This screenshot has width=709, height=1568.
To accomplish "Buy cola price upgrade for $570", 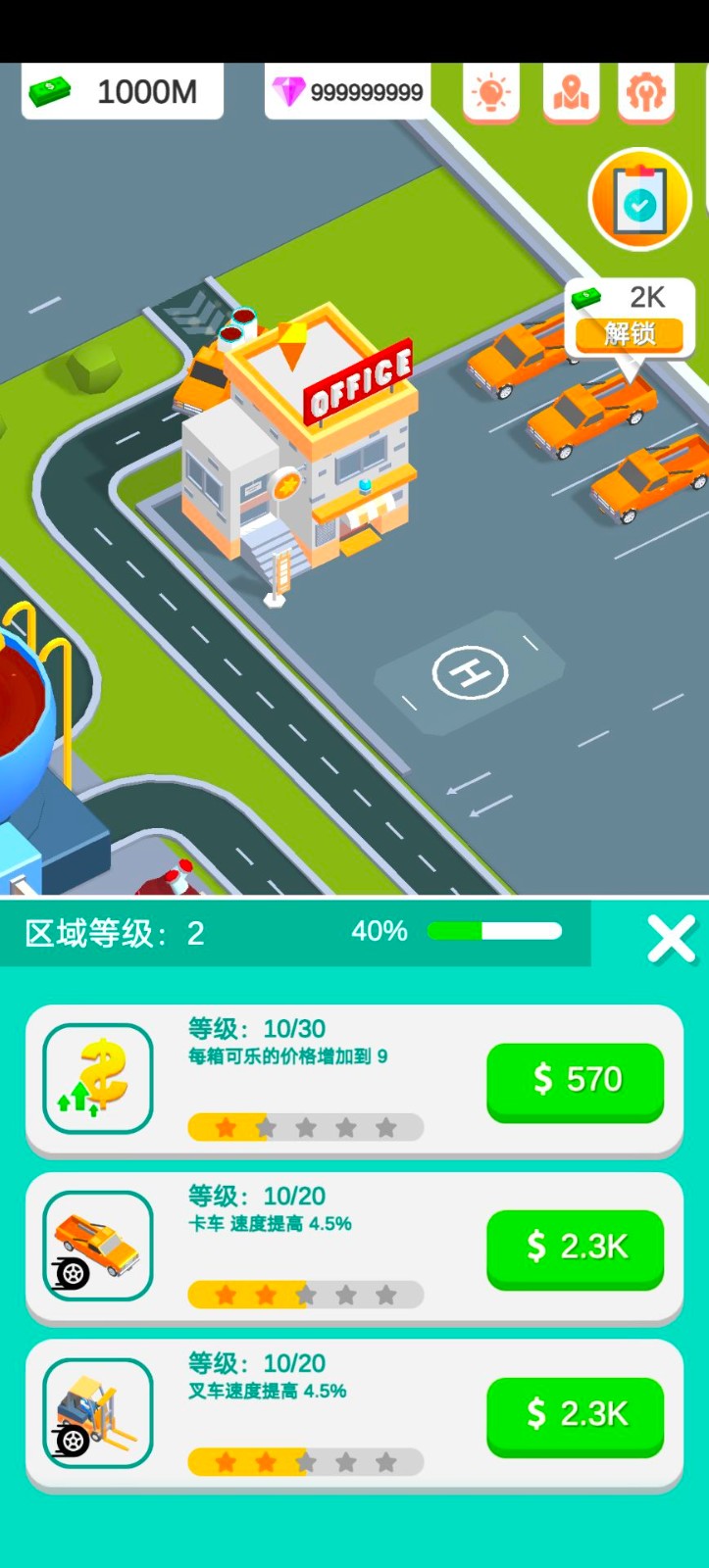I will pos(575,1080).
